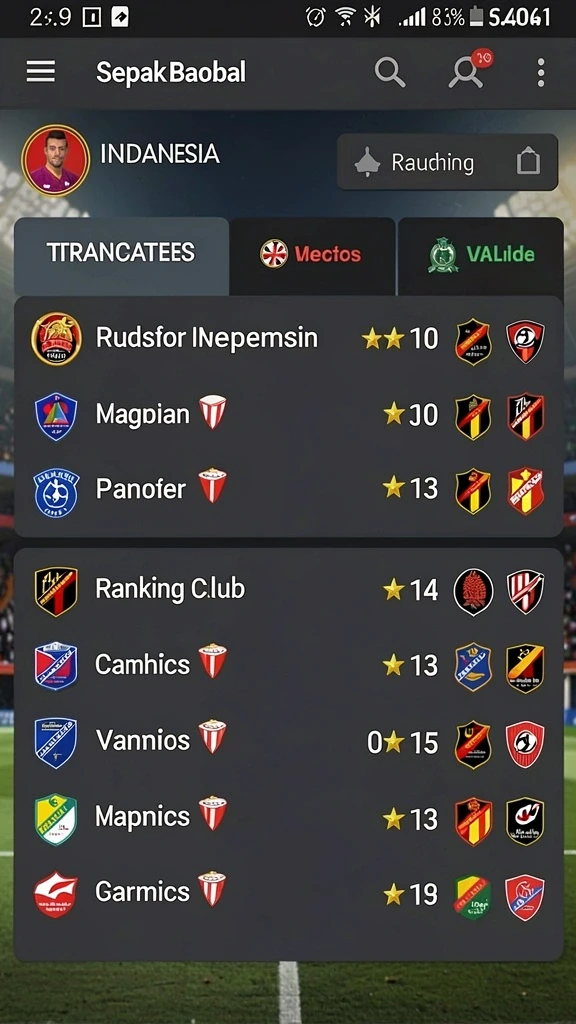The height and width of the screenshot is (1024, 576).
Task: Open the three-dot overflow menu
Action: 541,72
